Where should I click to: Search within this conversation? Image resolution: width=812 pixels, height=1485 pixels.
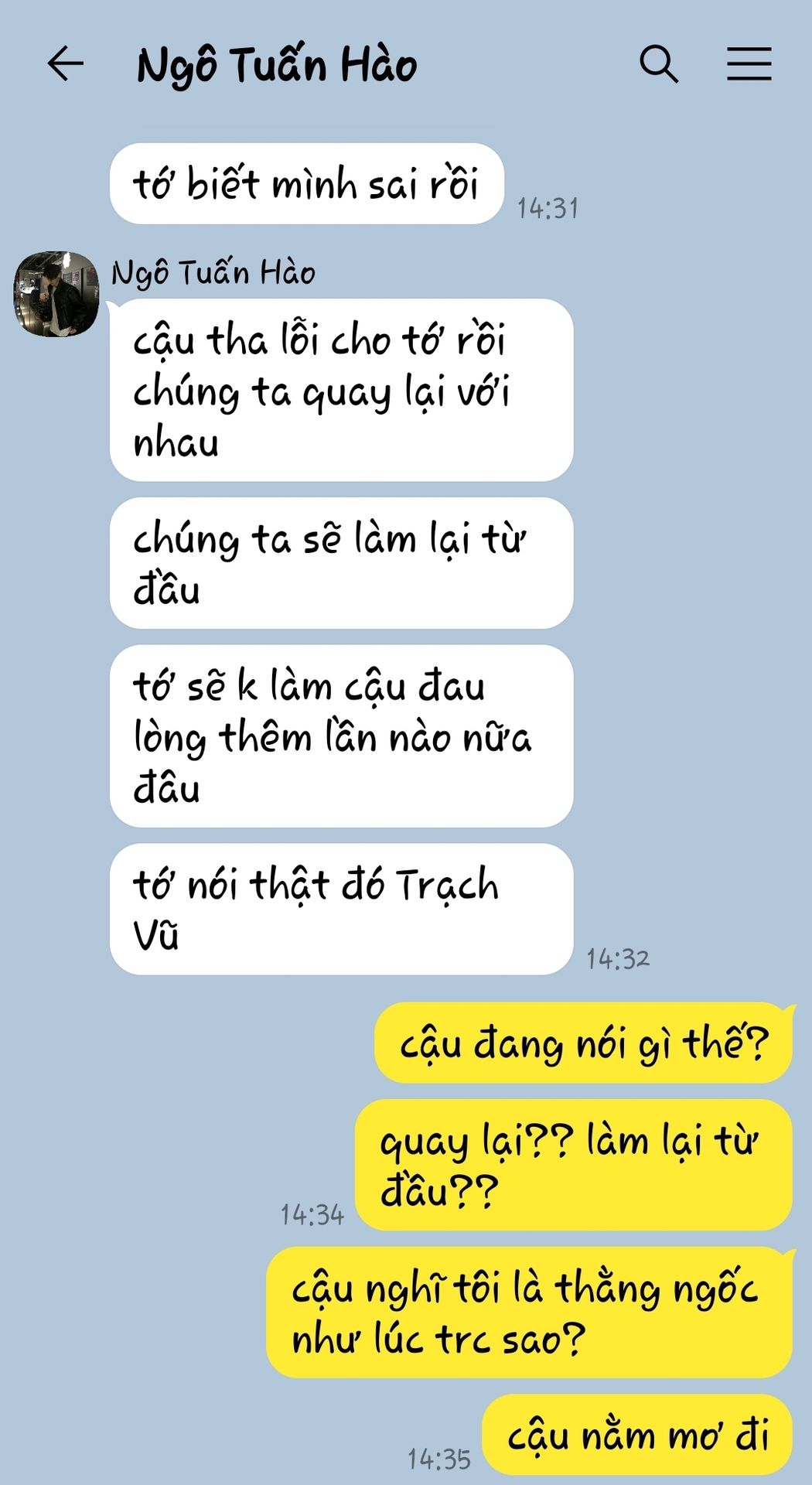pos(659,63)
